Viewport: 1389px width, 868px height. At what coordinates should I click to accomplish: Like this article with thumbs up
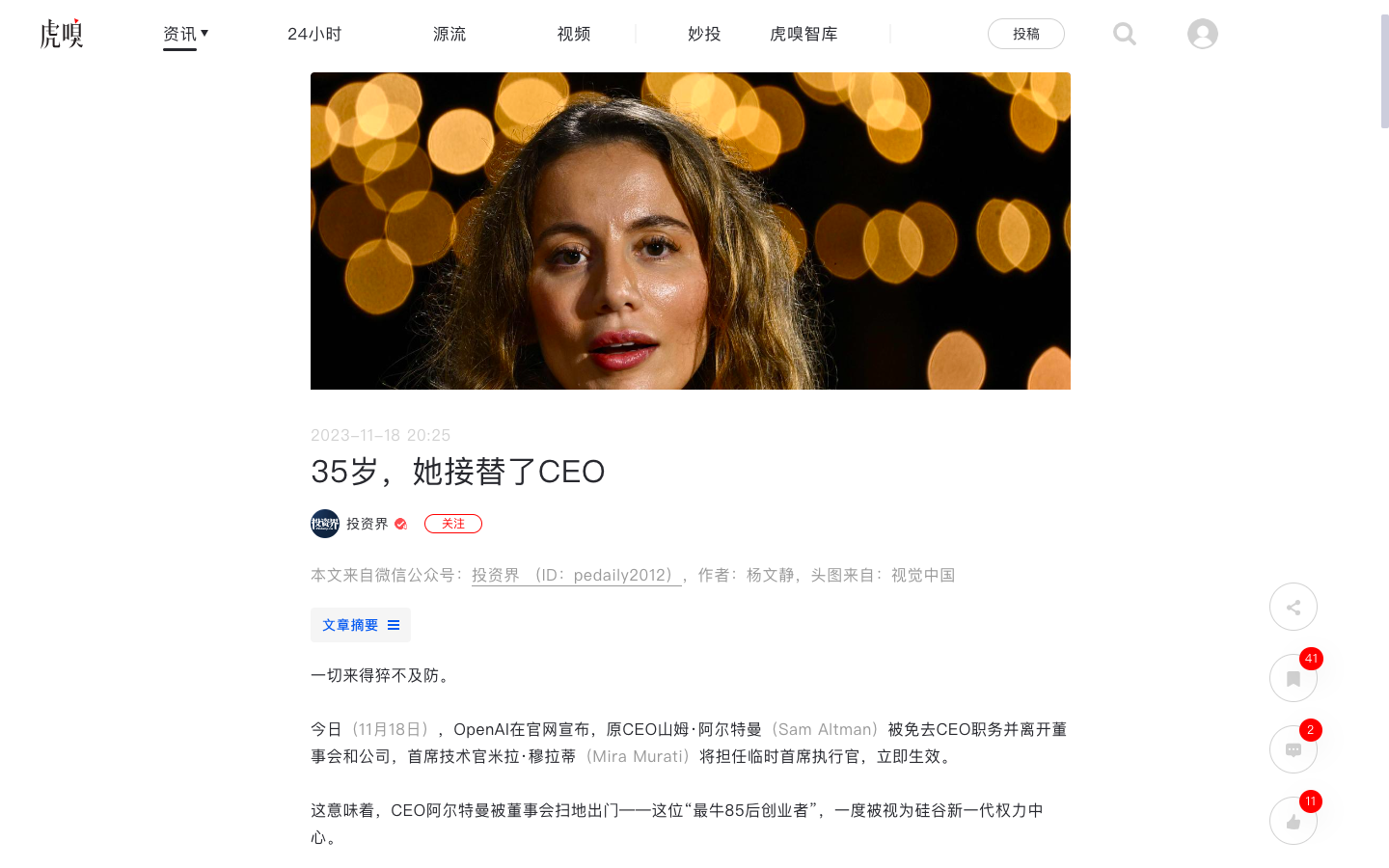pyautogui.click(x=1293, y=821)
